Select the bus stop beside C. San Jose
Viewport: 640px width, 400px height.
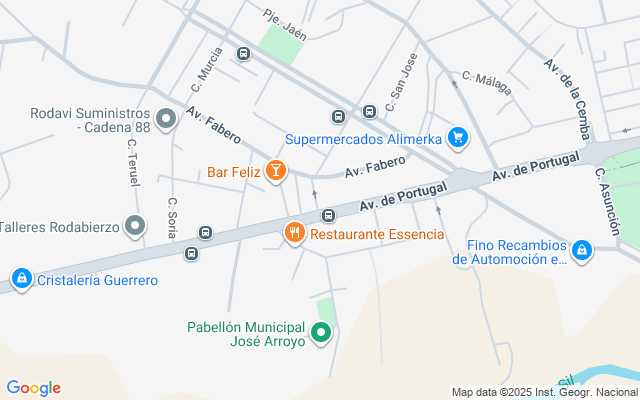(x=369, y=111)
